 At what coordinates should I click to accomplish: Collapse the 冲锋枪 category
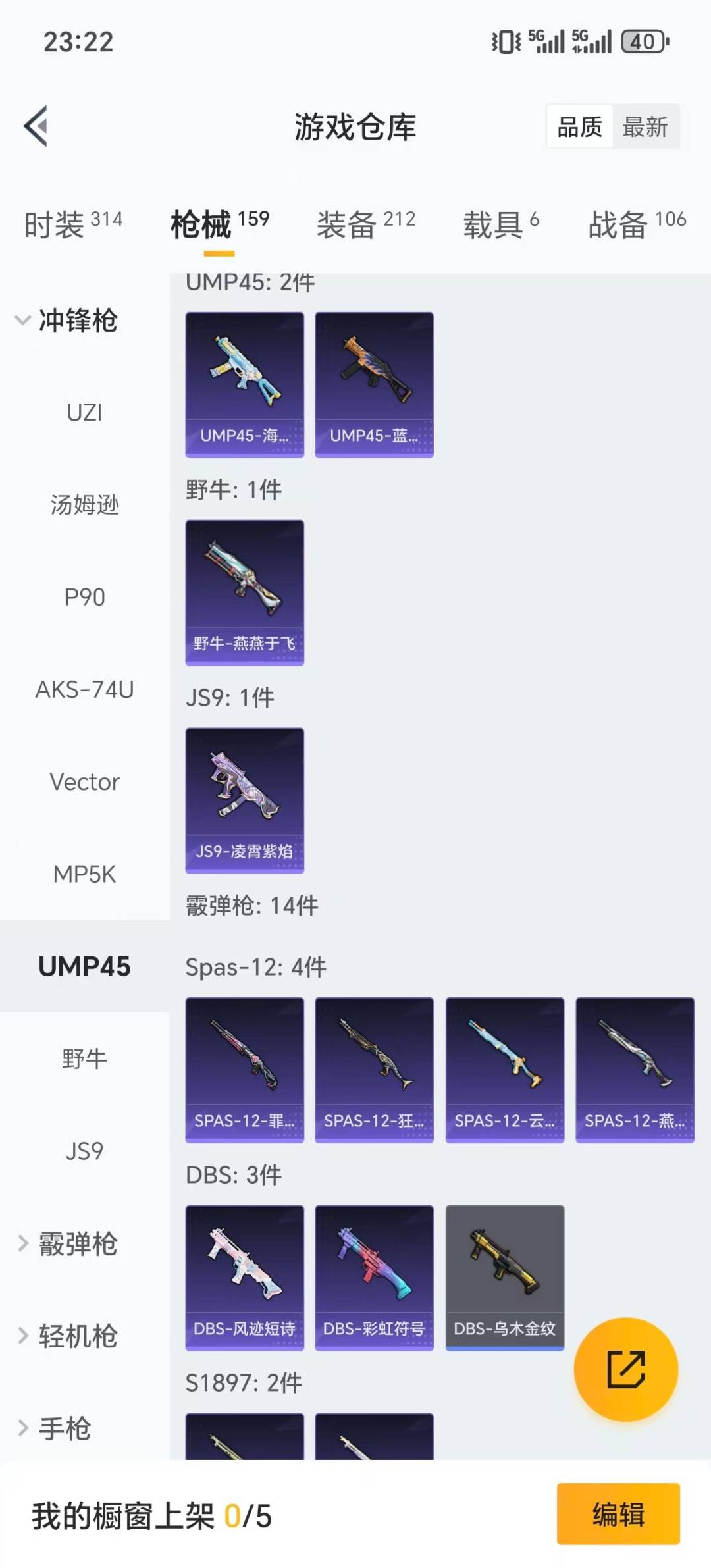(x=79, y=322)
